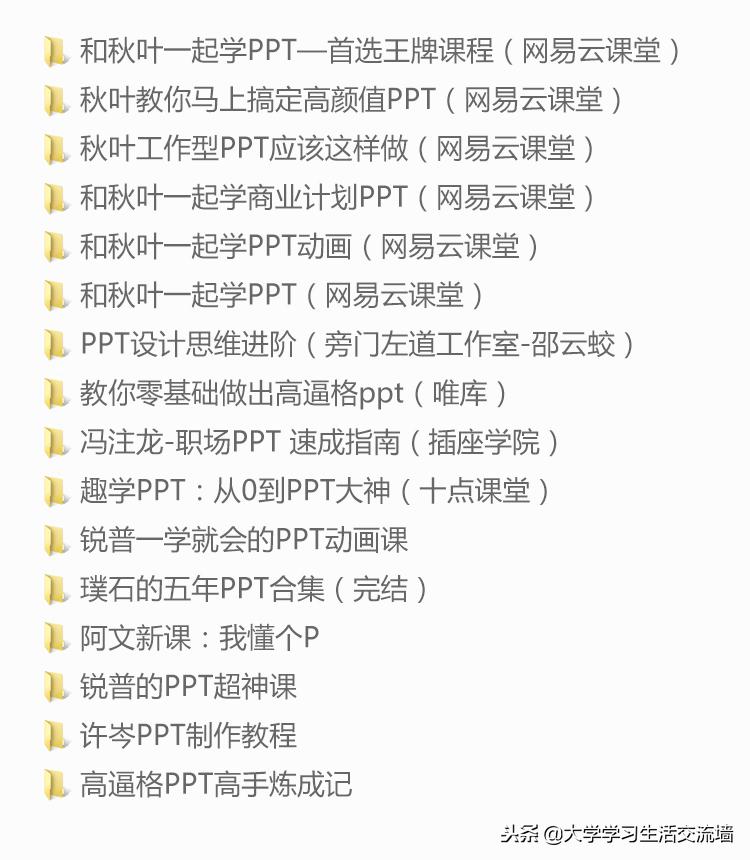The image size is (750, 860).
Task: Click the folder icon beside 秋叶工作型PPT应该这样做
Action: [52, 150]
